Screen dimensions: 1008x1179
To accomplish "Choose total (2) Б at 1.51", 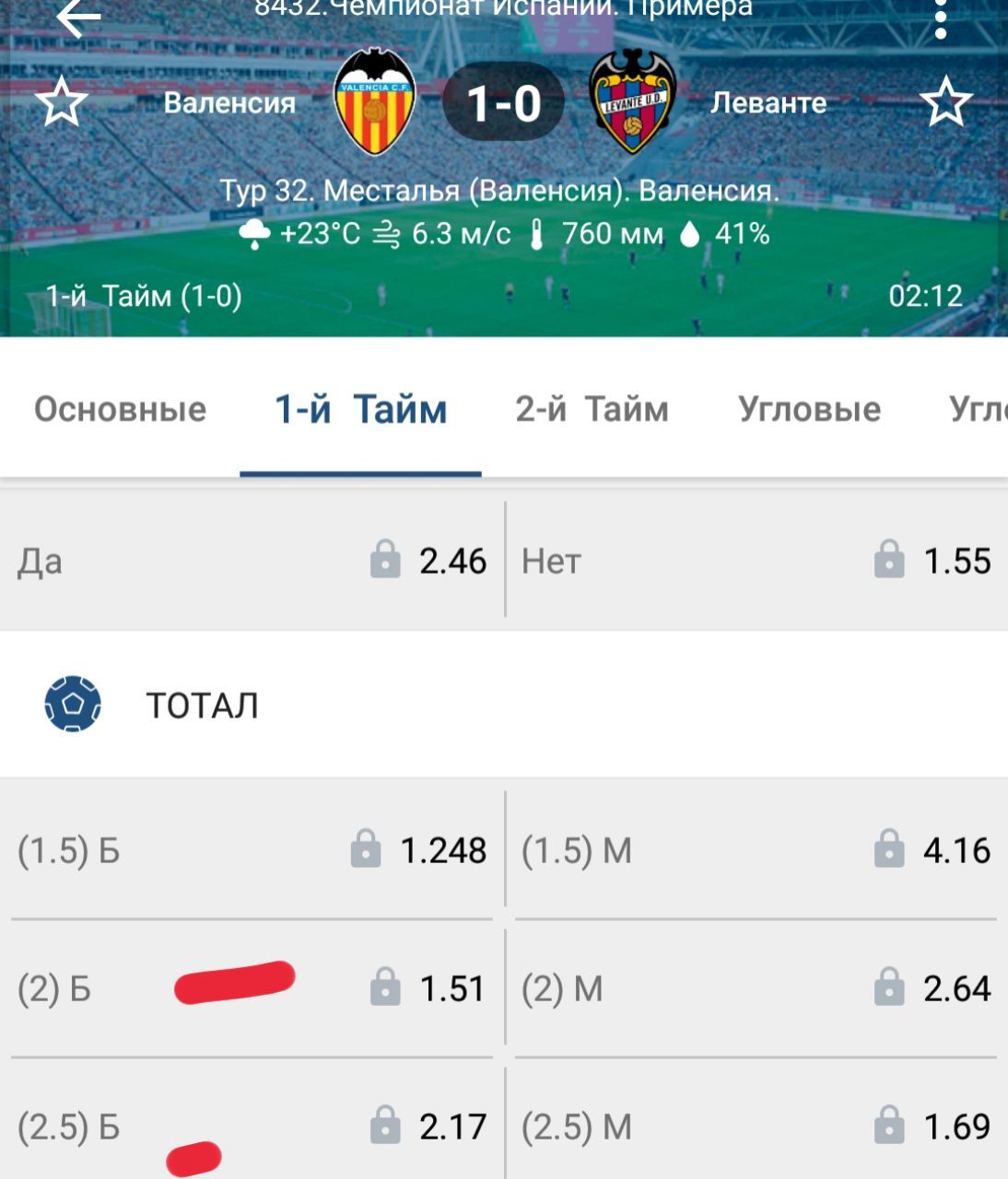I will point(252,988).
